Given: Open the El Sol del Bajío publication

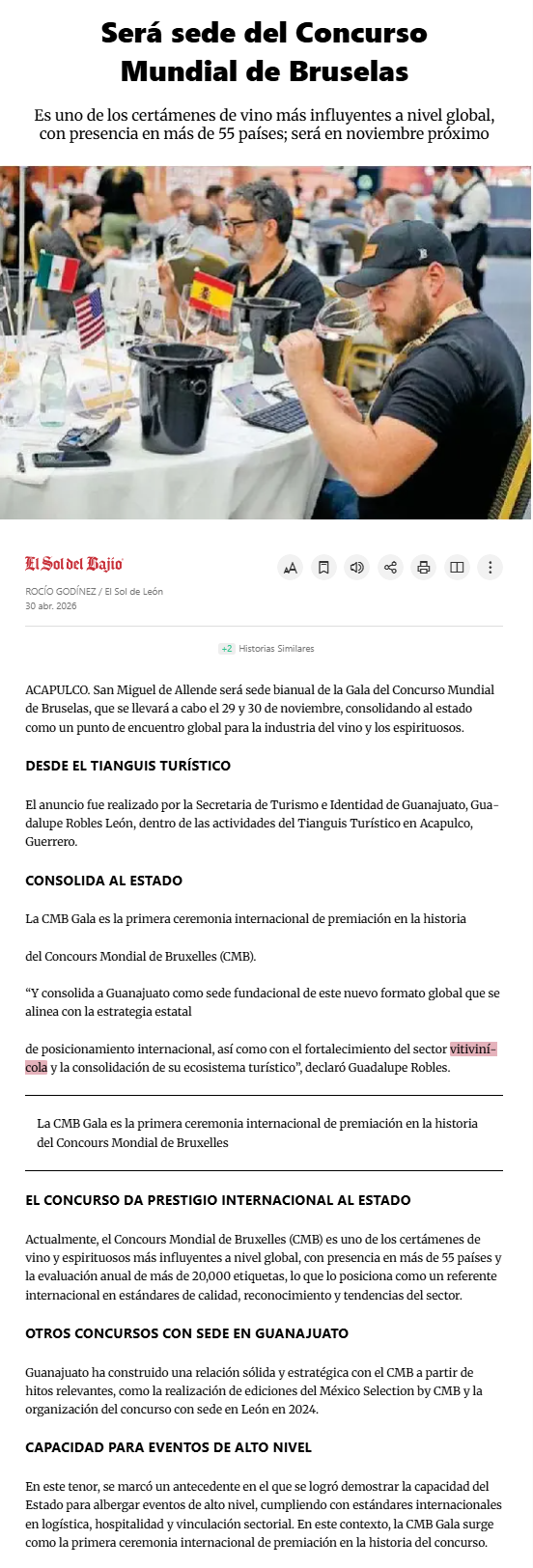Looking at the screenshot, I should pos(74,564).
